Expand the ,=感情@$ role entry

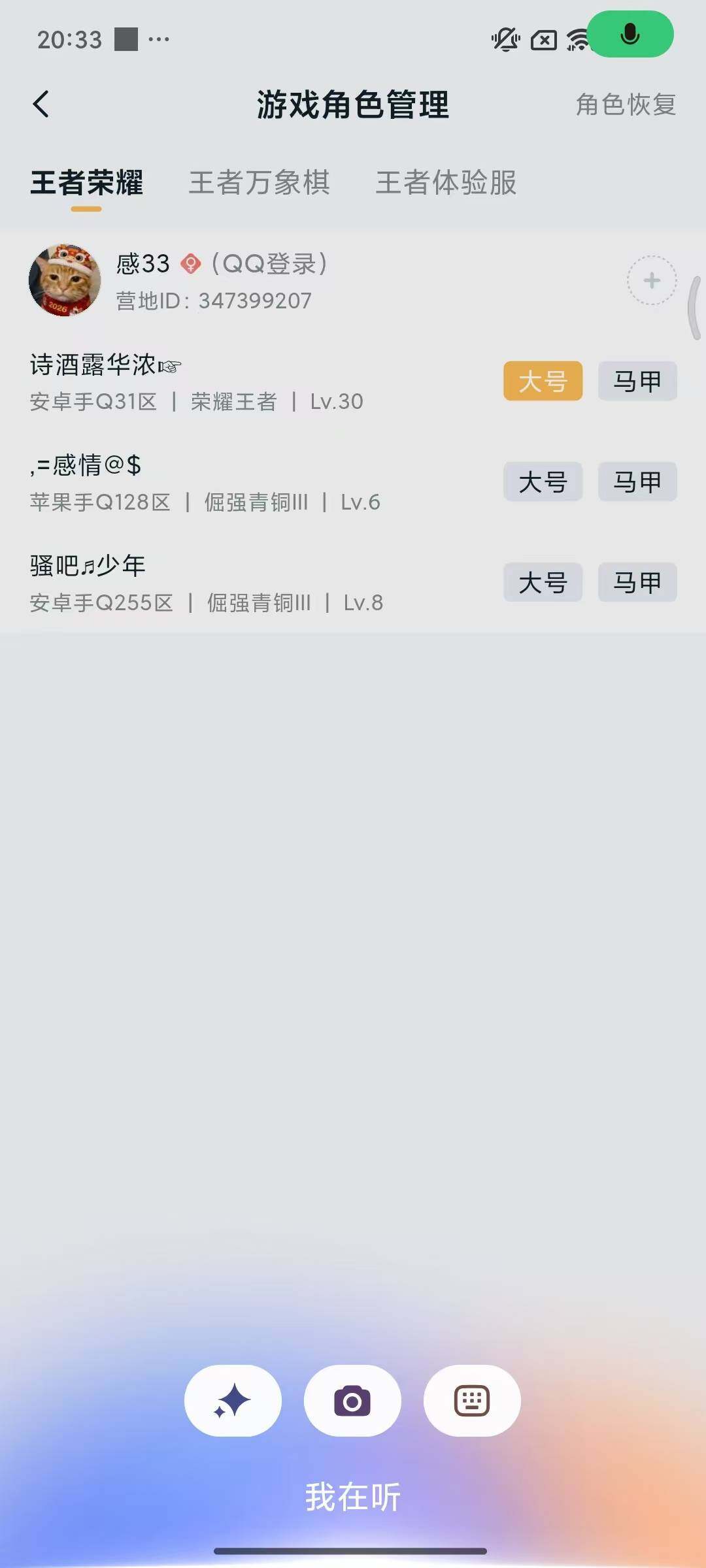tap(196, 483)
